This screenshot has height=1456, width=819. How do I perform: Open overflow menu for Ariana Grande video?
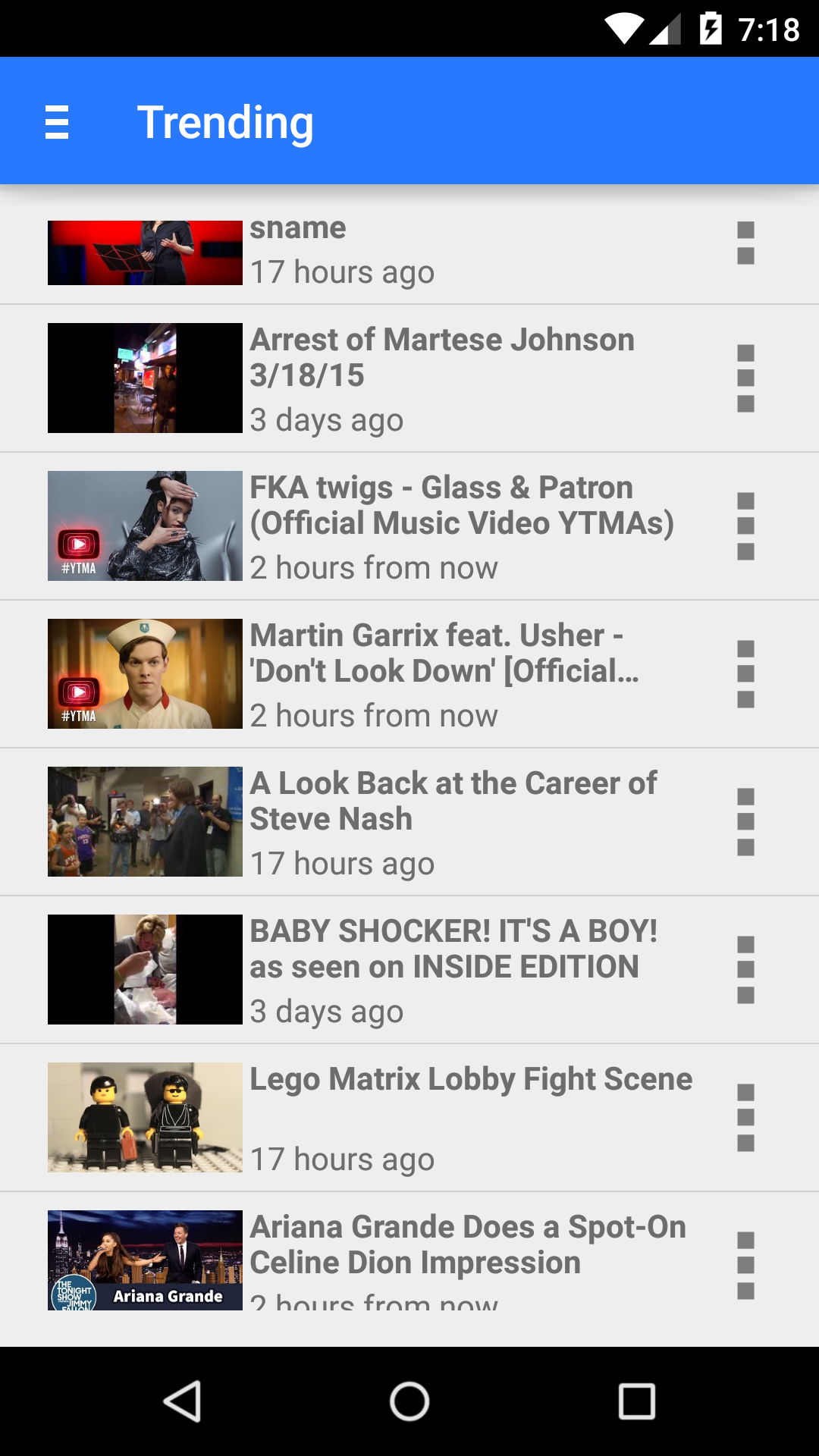pos(745,1265)
